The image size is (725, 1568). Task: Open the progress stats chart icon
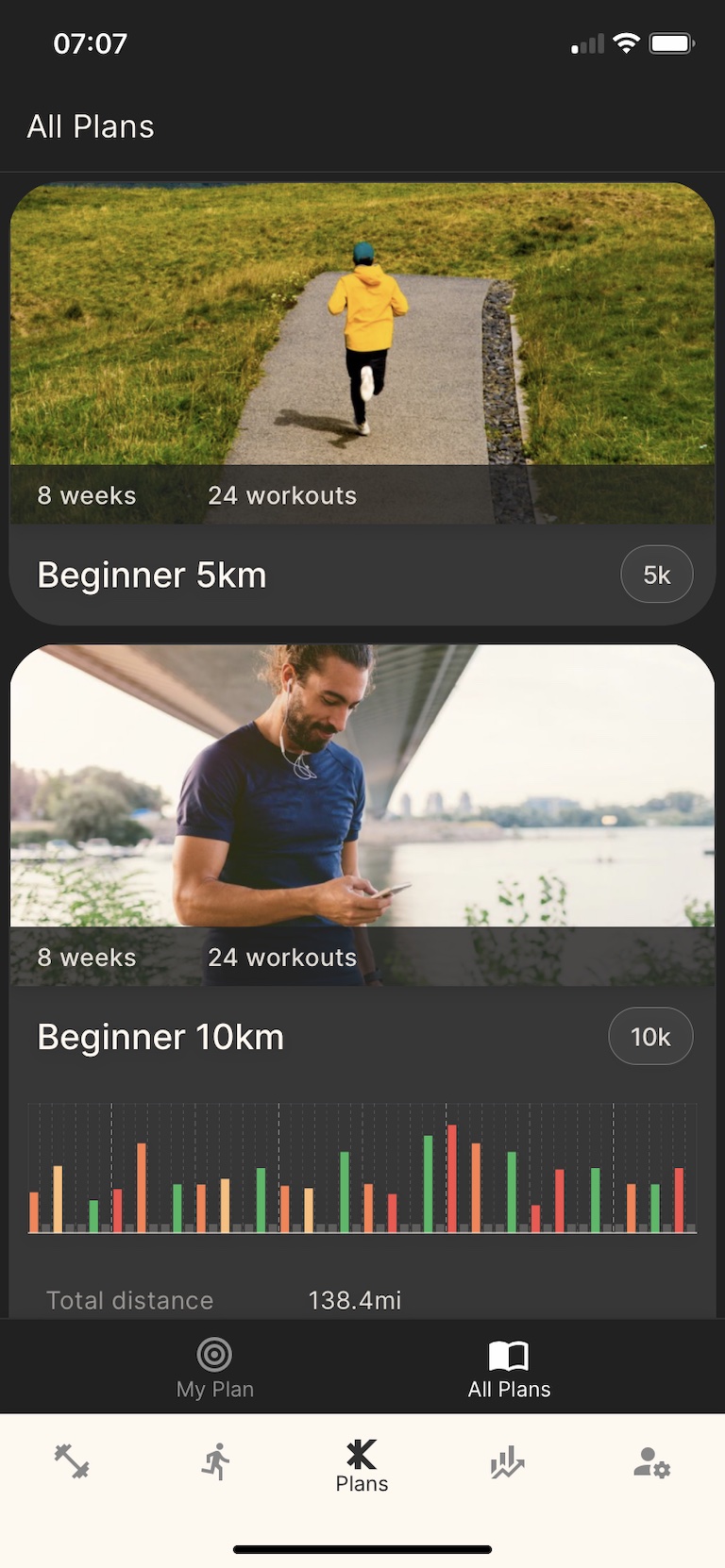(507, 1462)
